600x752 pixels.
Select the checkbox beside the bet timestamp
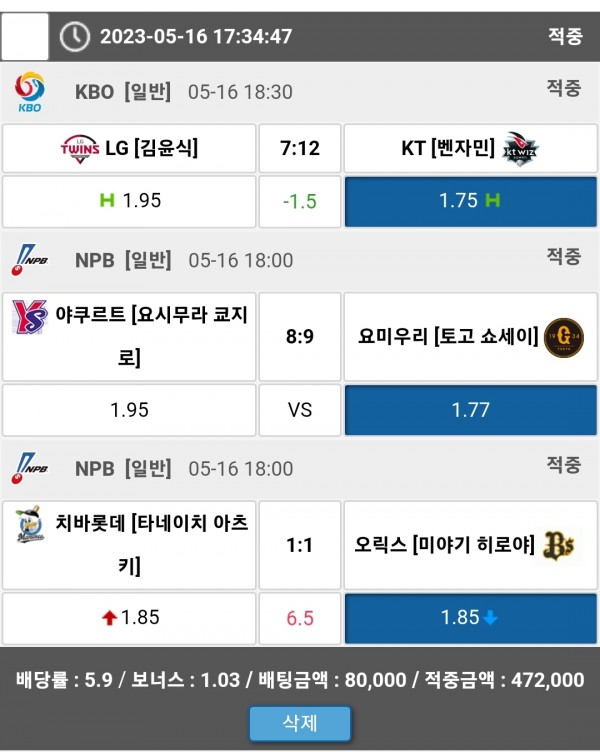[x=25, y=37]
